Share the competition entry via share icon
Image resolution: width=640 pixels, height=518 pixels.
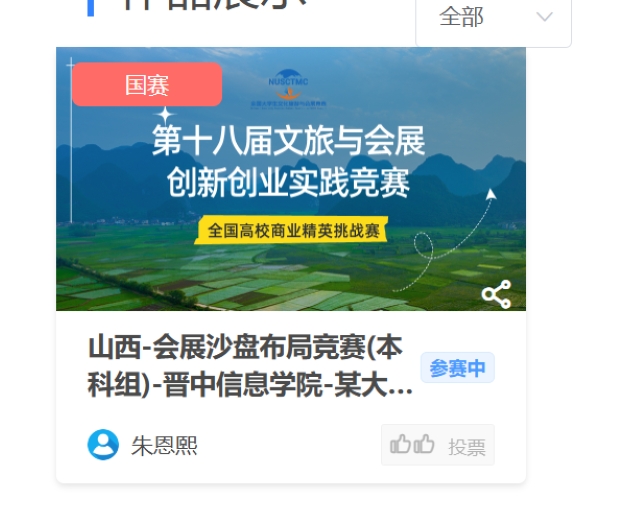tap(496, 294)
